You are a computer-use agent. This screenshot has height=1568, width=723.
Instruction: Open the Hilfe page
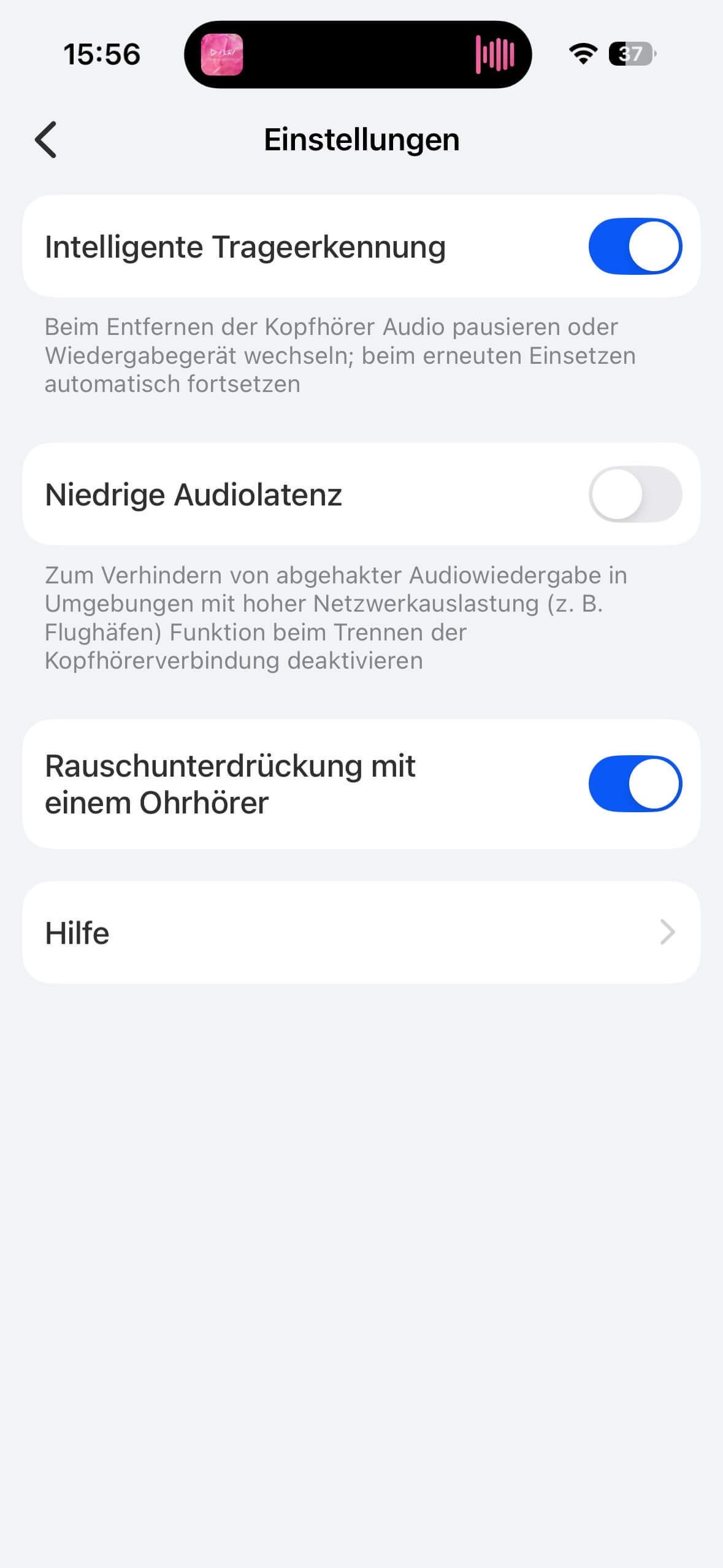pos(361,932)
